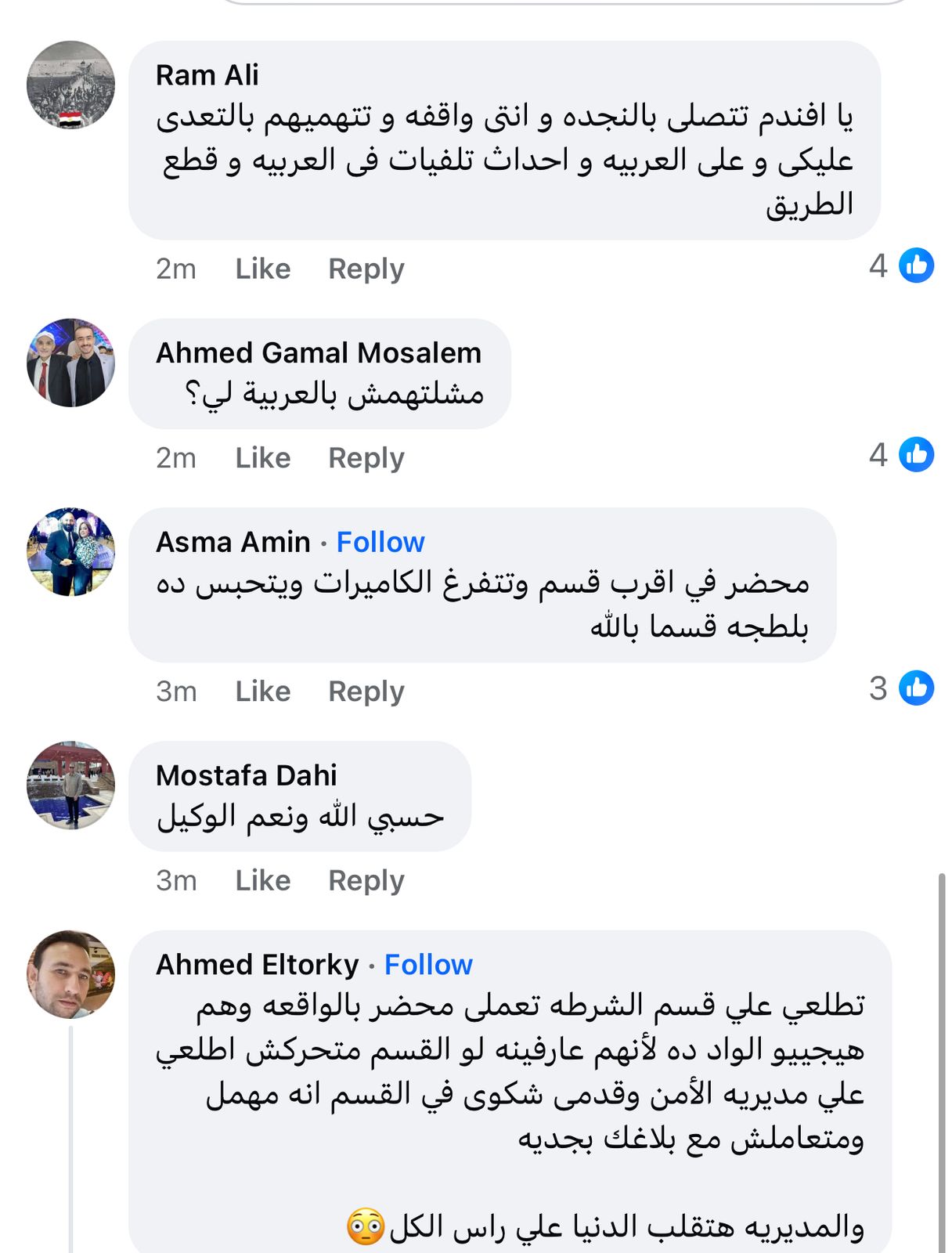Open Ahmed Gamal Mosalem's profile name
This screenshot has width=952, height=1253.
click(318, 353)
